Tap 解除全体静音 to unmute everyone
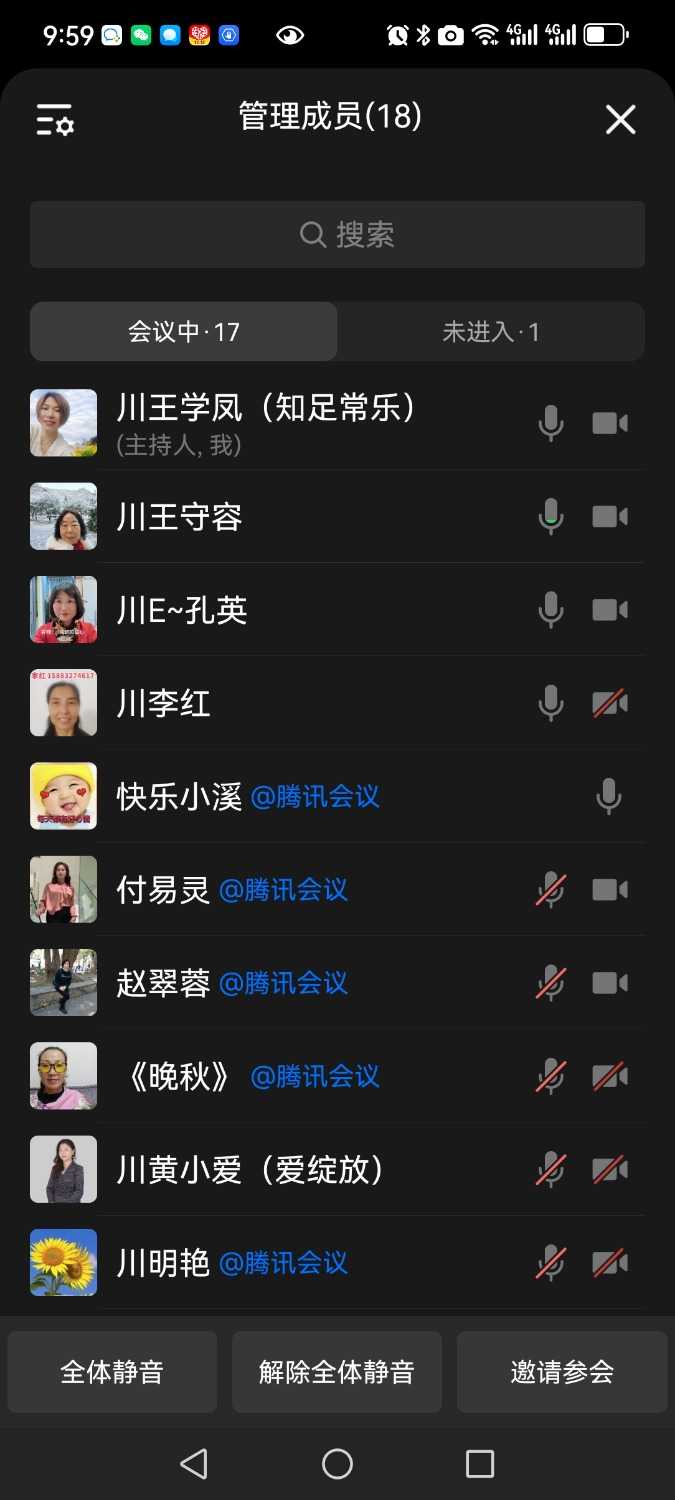This screenshot has width=675, height=1500. 337,1372
